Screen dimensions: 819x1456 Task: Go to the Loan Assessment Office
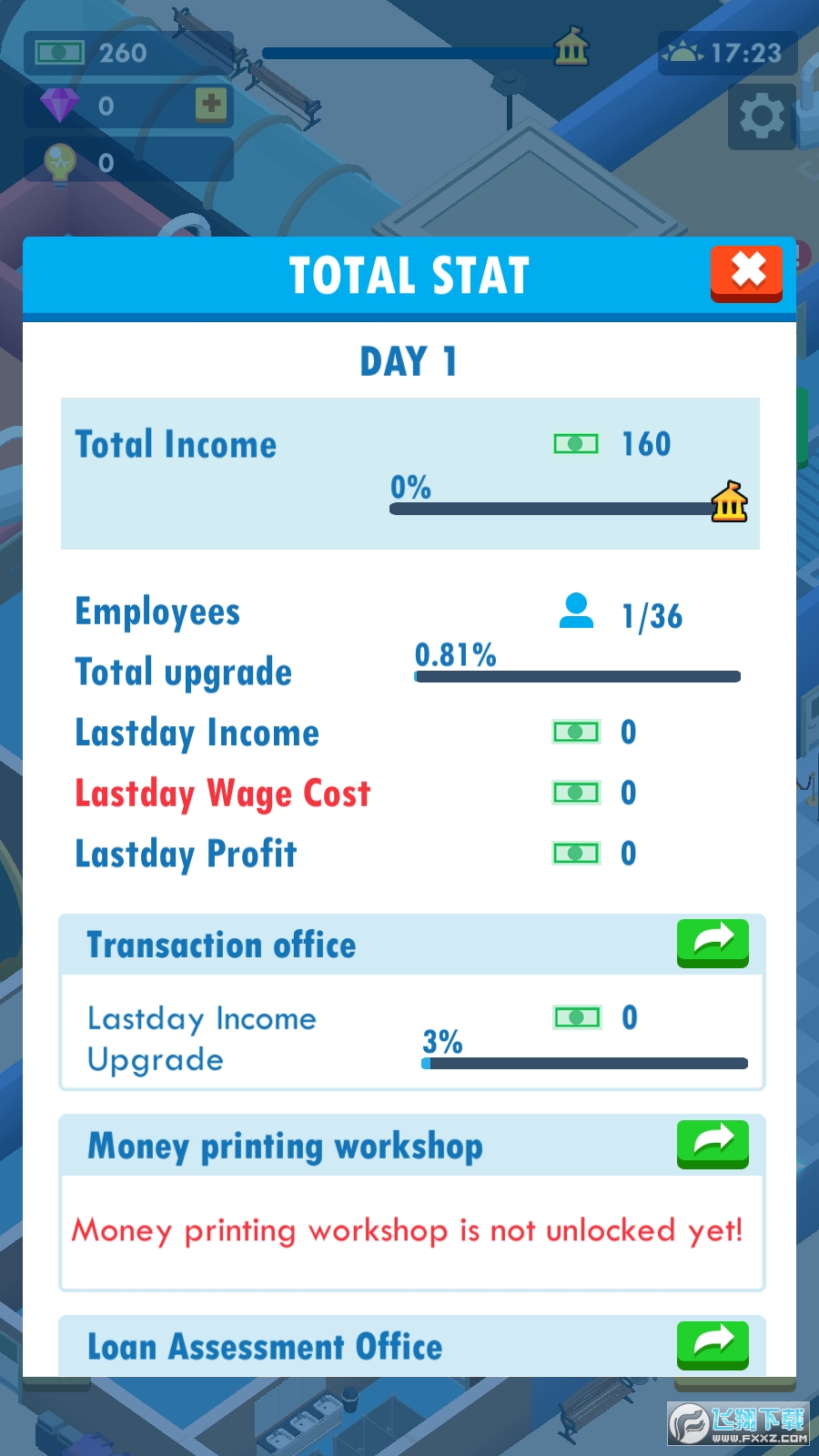pyautogui.click(x=713, y=1344)
